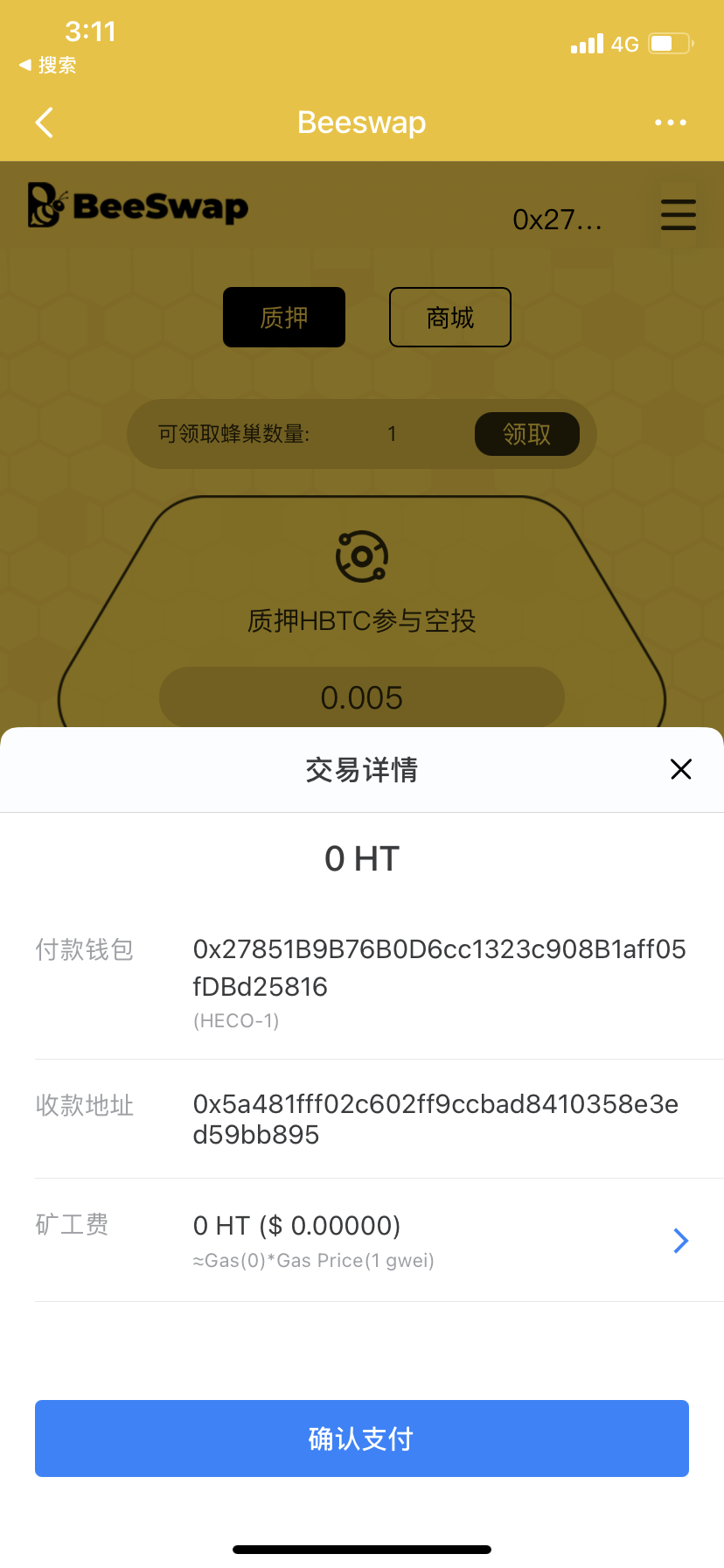Image resolution: width=724 pixels, height=1568 pixels.
Task: Tap the 0x27... wallet address
Action: click(x=557, y=220)
